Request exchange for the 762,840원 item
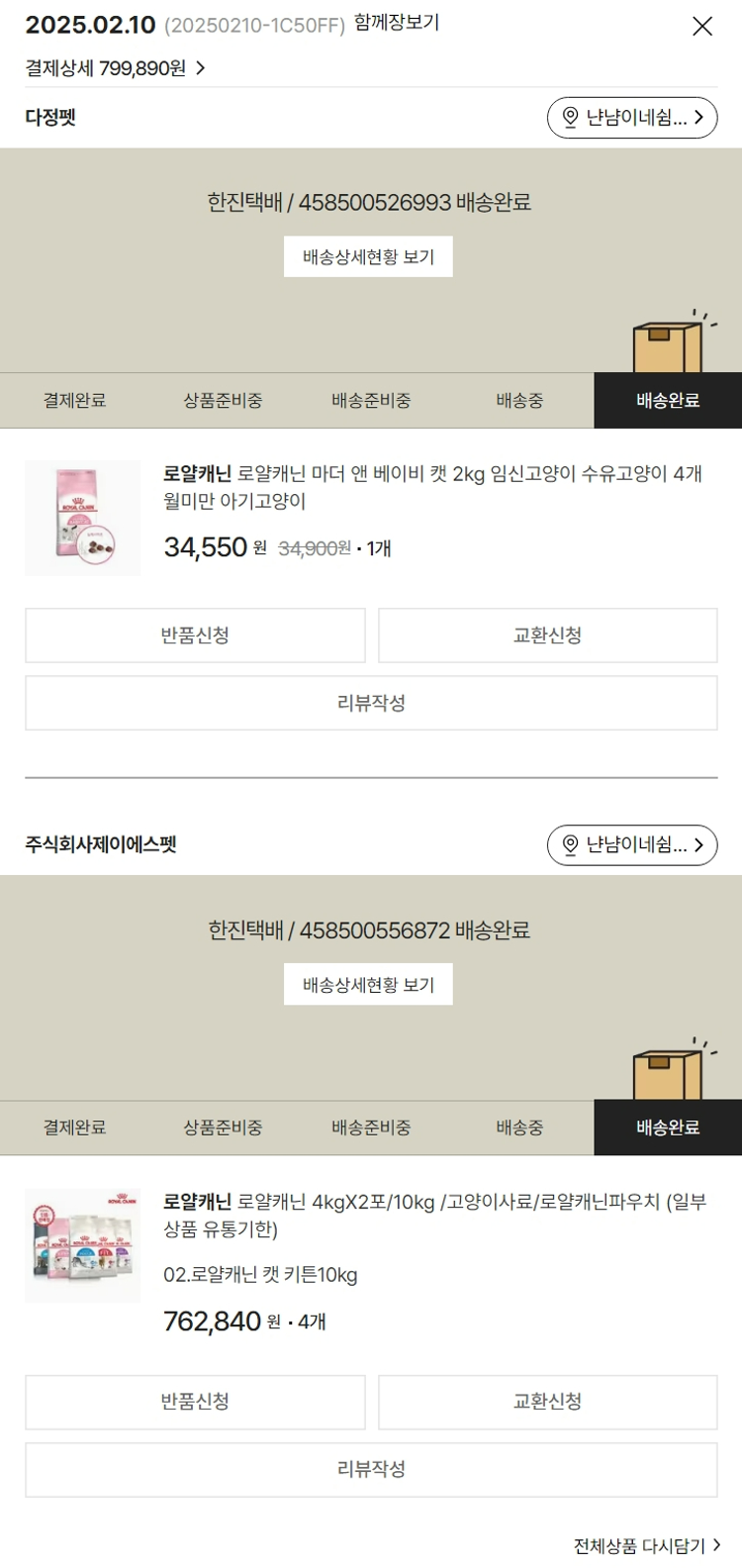 (x=547, y=1402)
